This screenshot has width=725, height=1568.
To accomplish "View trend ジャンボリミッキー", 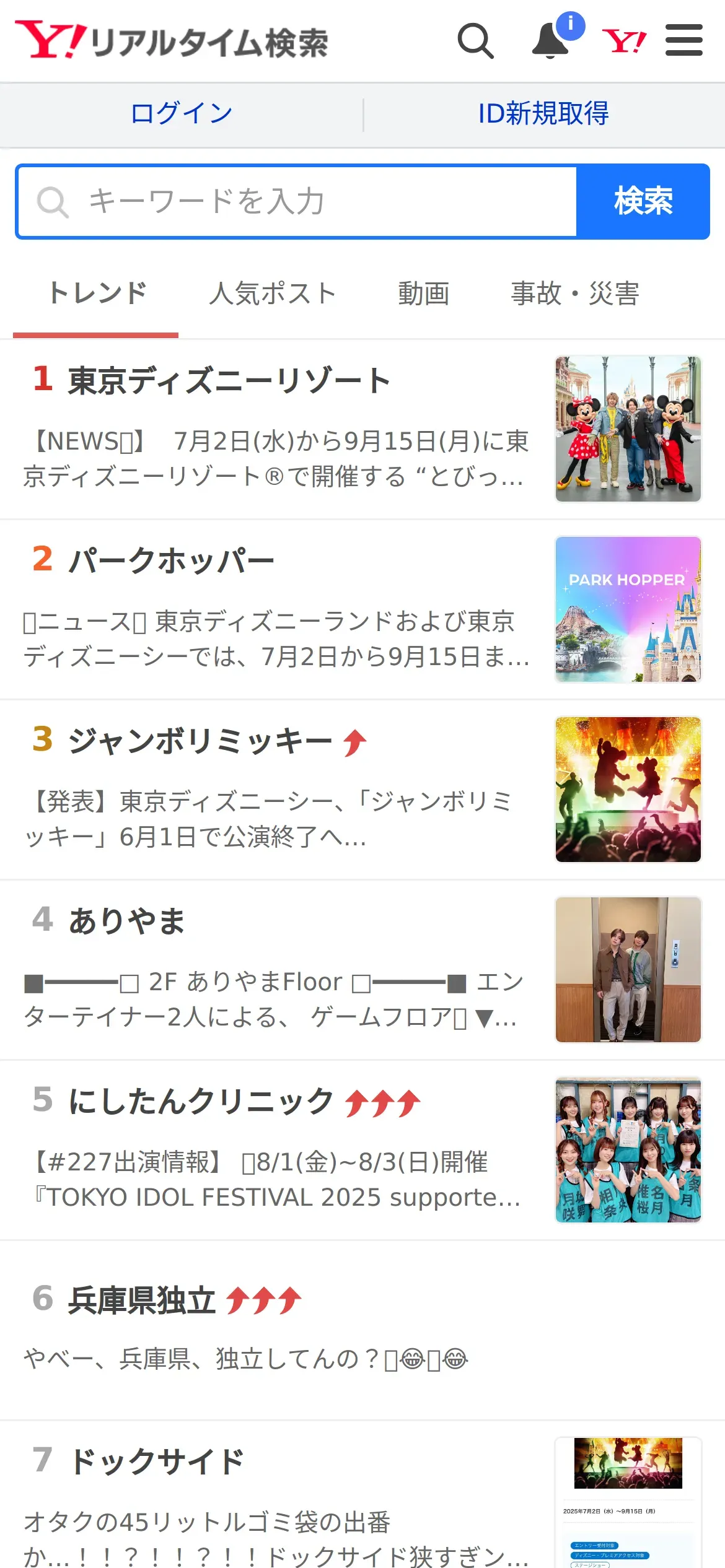I will coord(200,741).
